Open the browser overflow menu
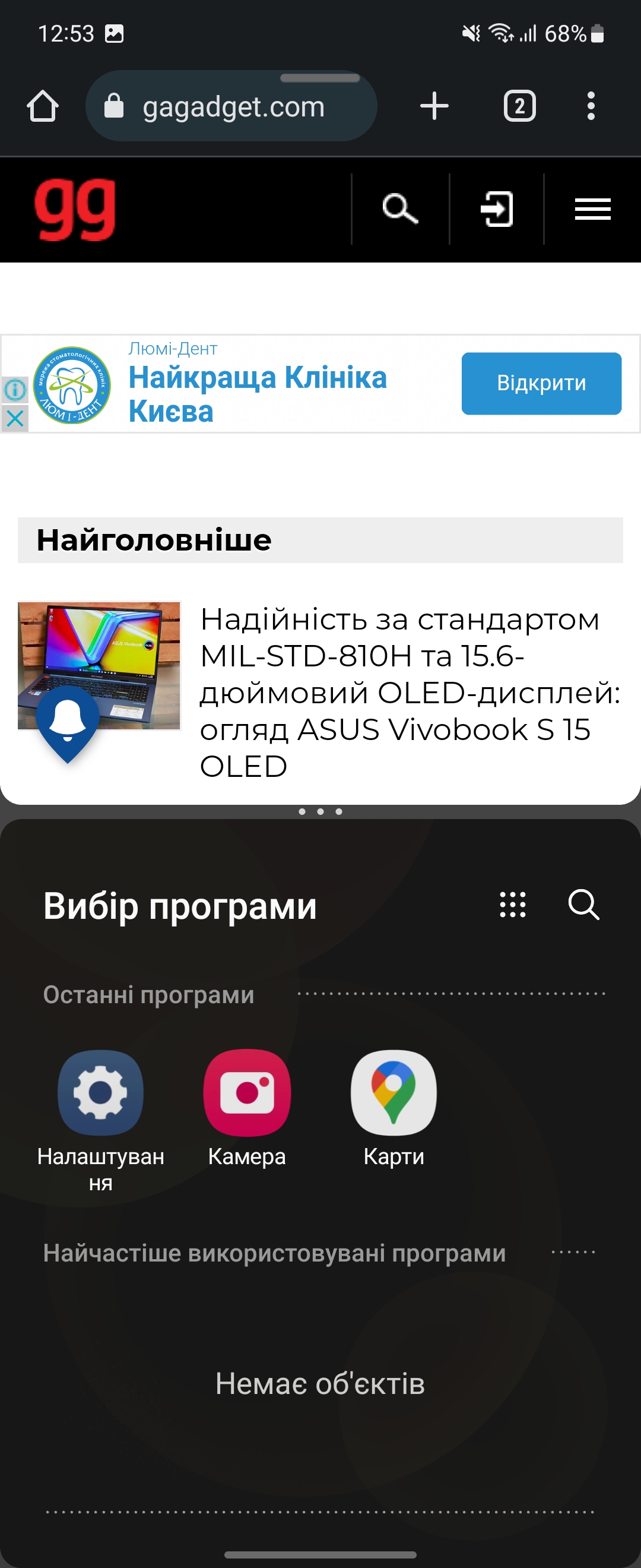The image size is (641, 1568). click(x=591, y=106)
